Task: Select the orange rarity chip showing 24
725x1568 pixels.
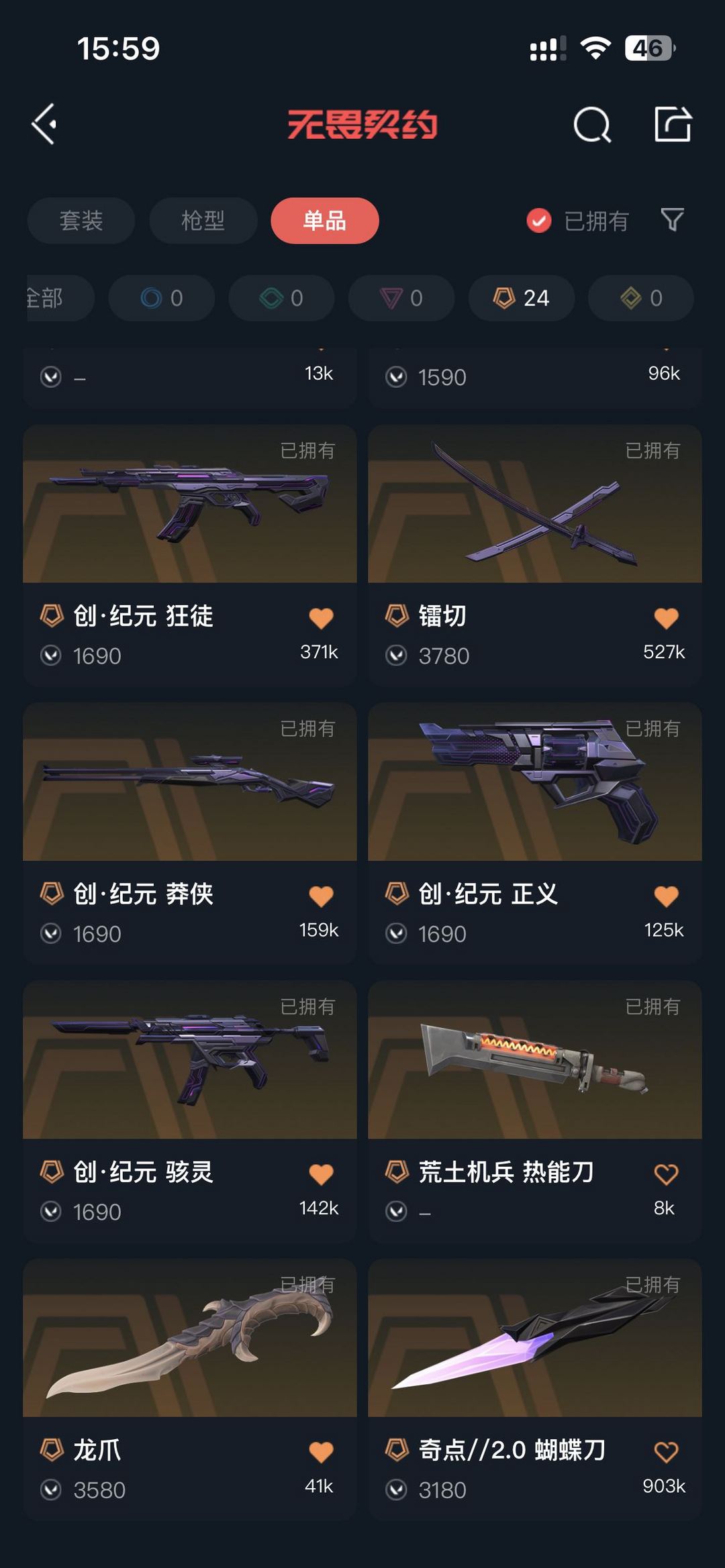Action: tap(522, 298)
